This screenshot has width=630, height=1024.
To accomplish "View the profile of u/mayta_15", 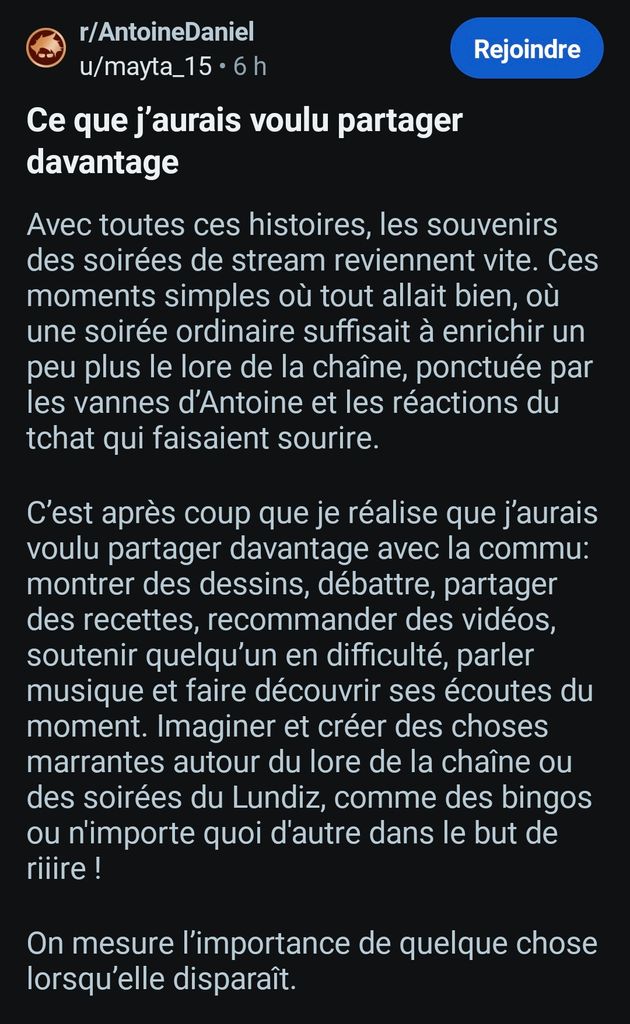I will [146, 67].
